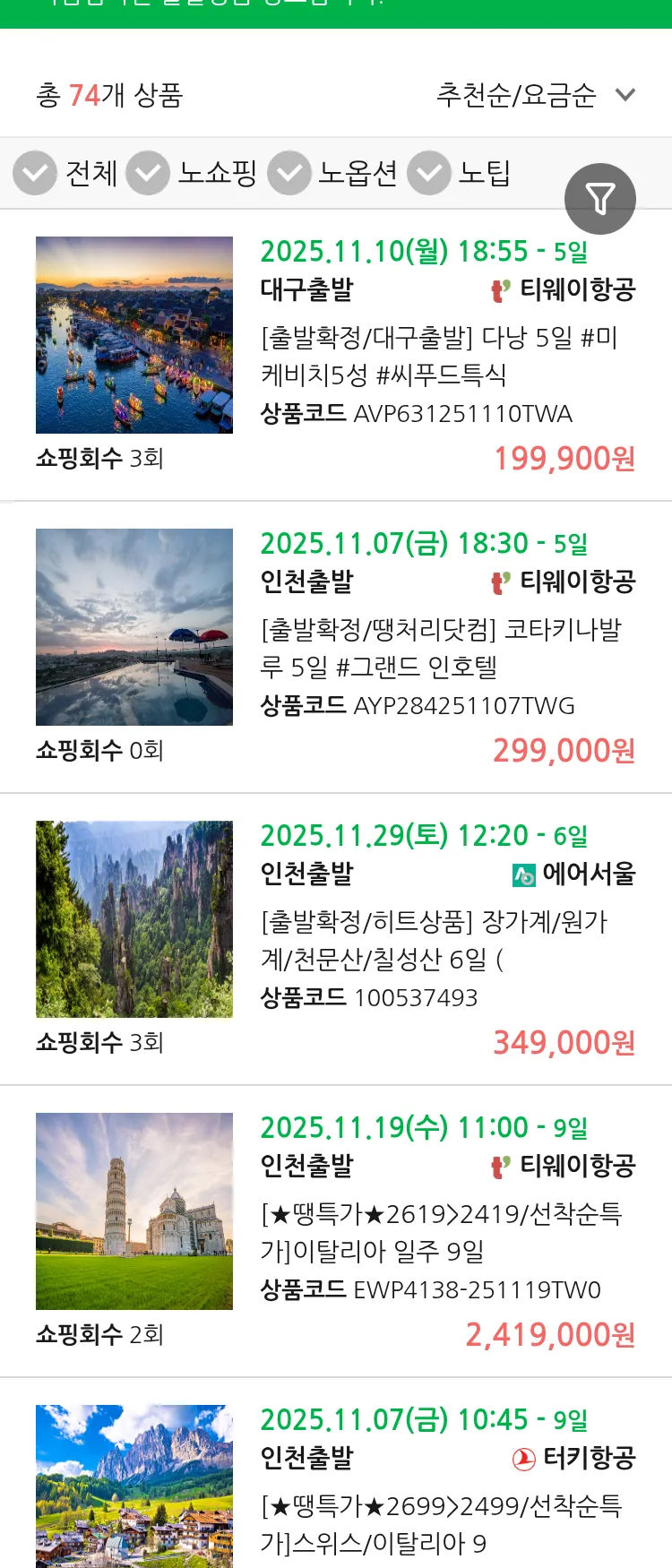Click the Pisa tower product thumbnail
The width and height of the screenshot is (672, 1568).
coord(134,1210)
